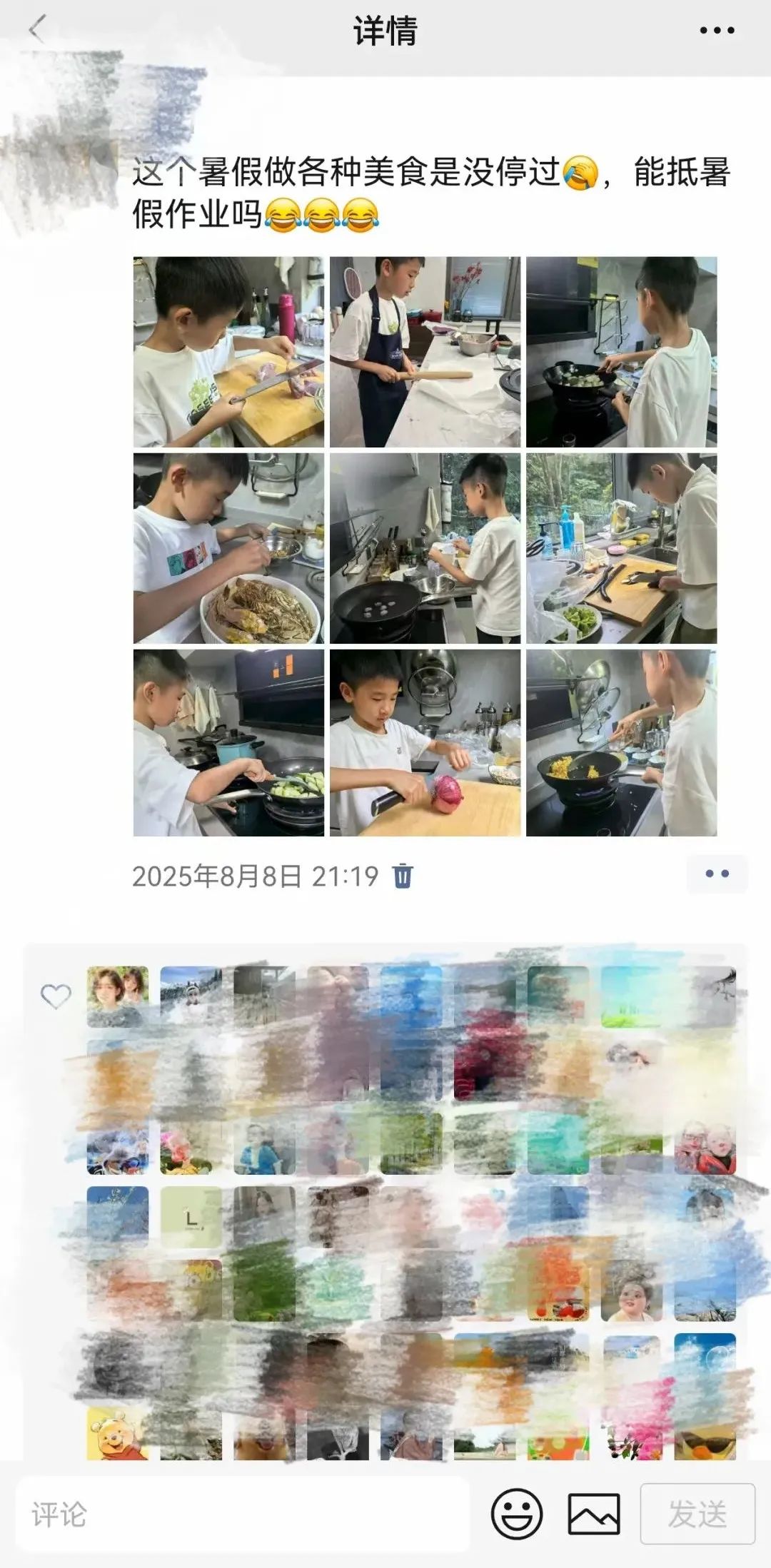Open photo of boy stir-frying at black stove

coord(621,352)
